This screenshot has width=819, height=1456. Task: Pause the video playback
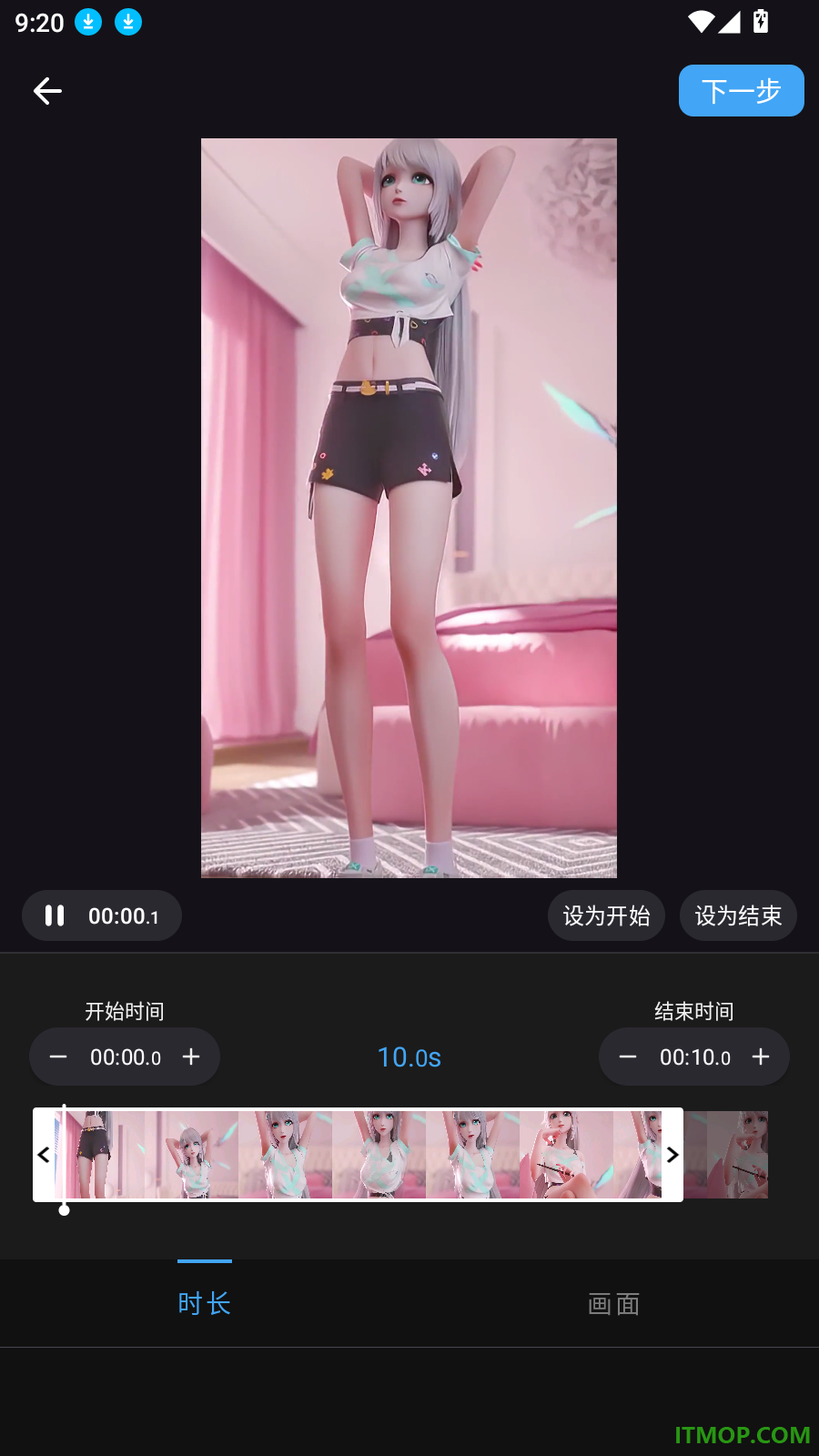pyautogui.click(x=55, y=915)
